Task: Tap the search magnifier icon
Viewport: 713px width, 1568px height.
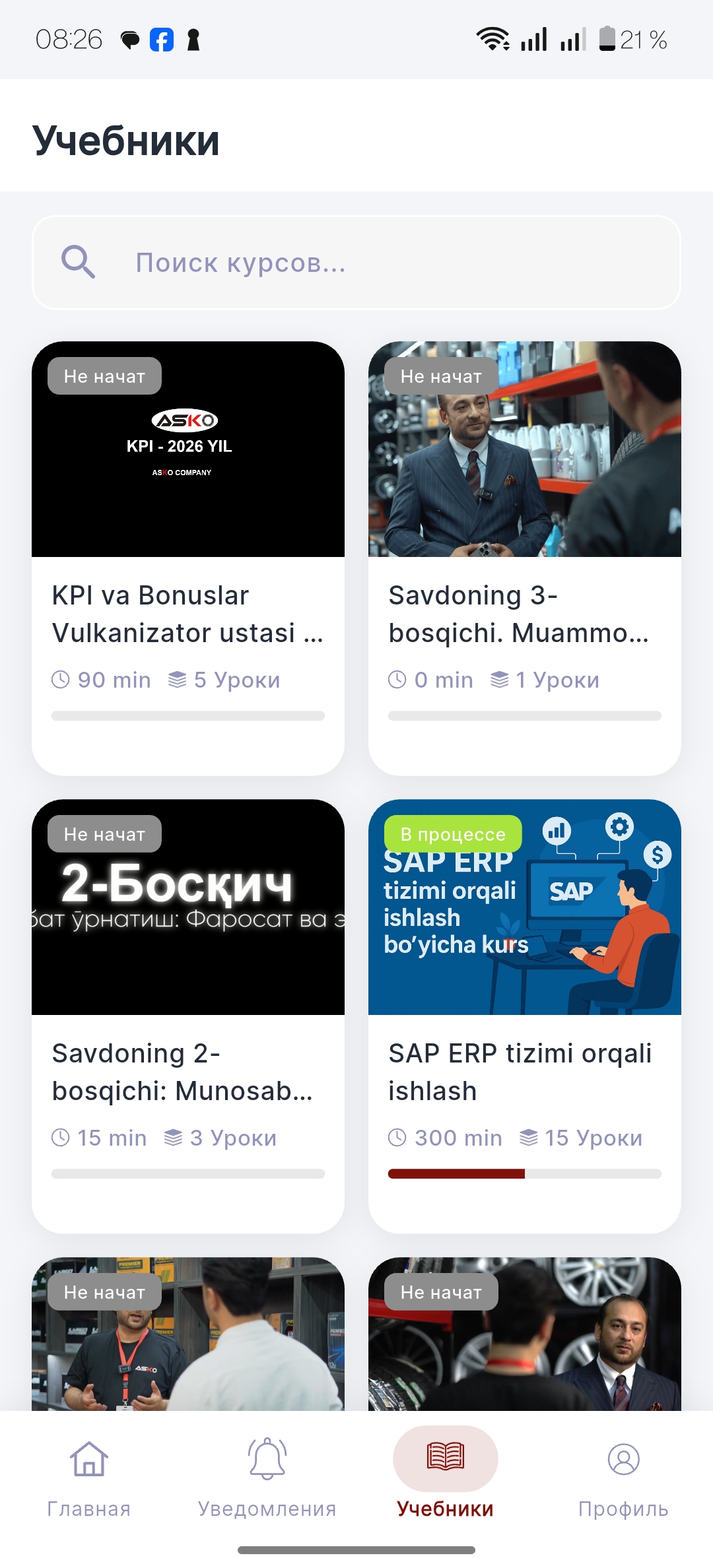Action: click(x=78, y=261)
